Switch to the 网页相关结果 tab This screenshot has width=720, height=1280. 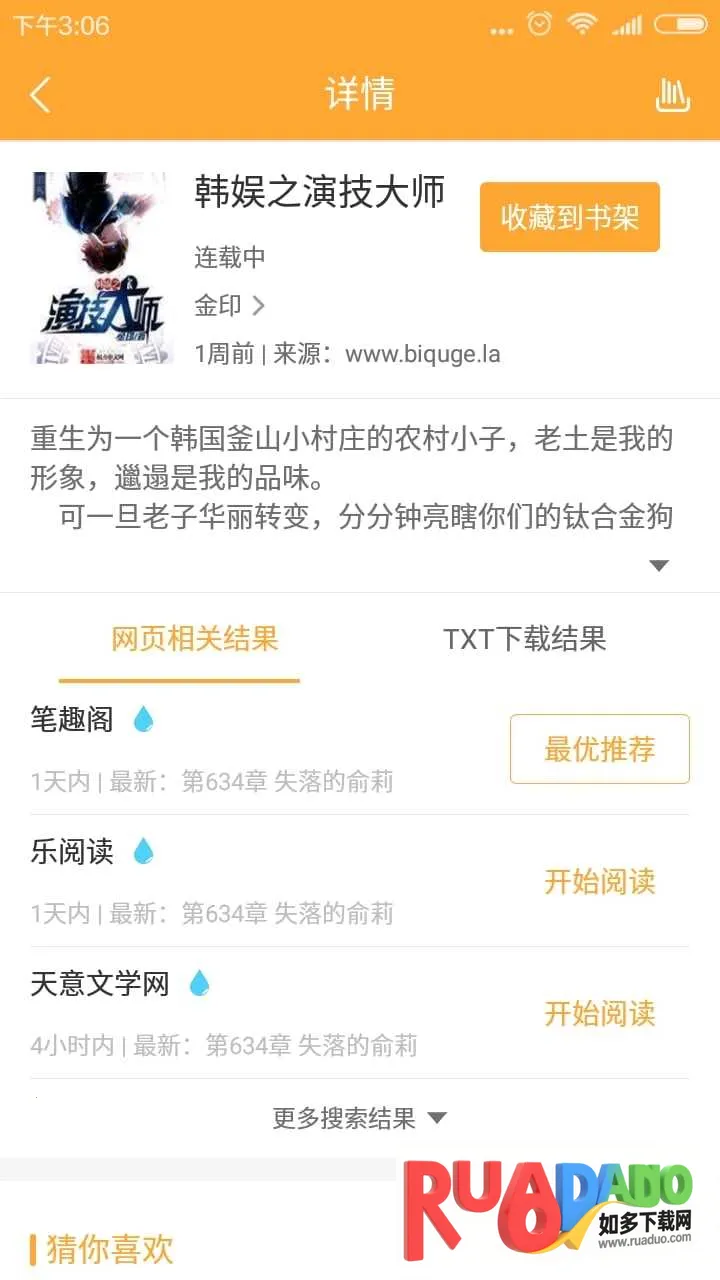click(194, 639)
